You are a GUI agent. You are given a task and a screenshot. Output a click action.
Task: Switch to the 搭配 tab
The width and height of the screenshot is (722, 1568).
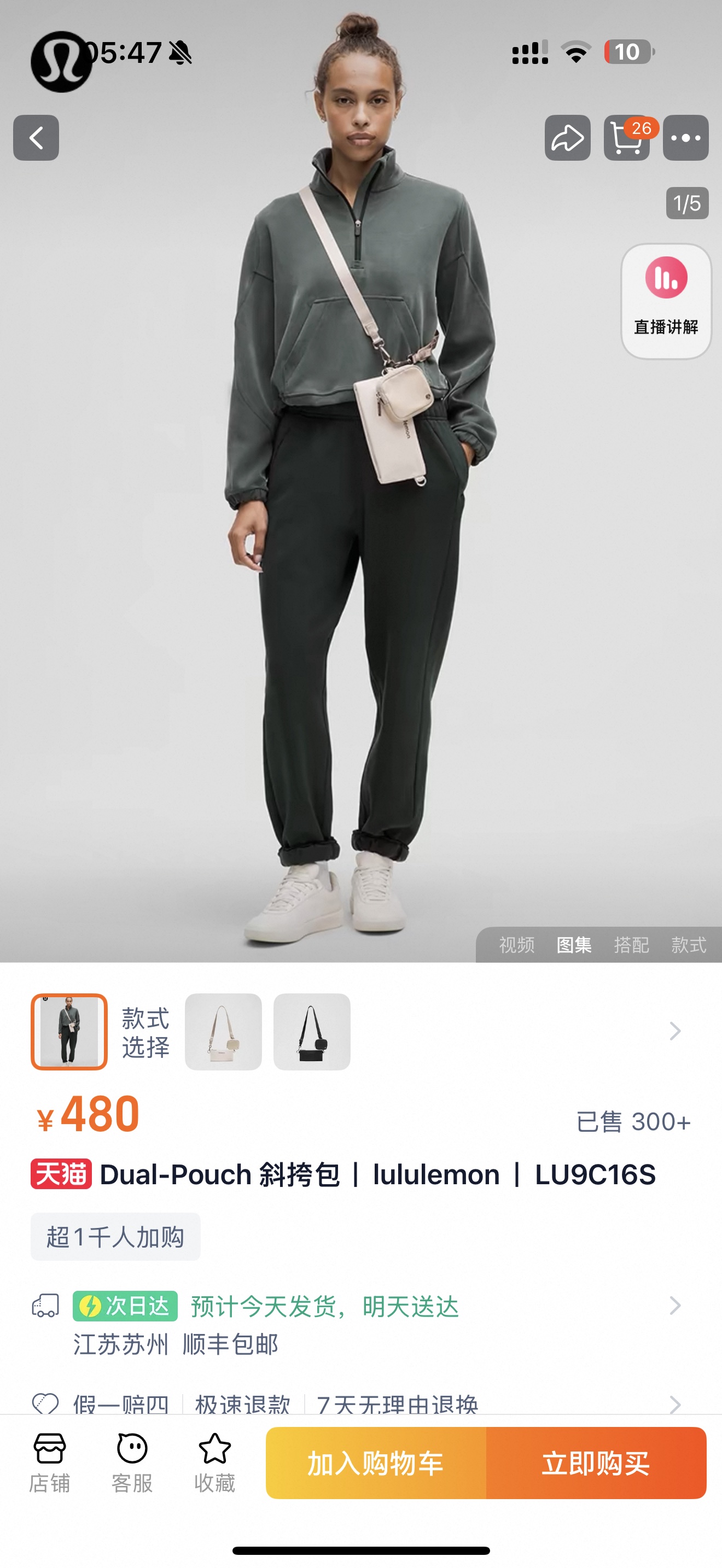click(x=631, y=945)
